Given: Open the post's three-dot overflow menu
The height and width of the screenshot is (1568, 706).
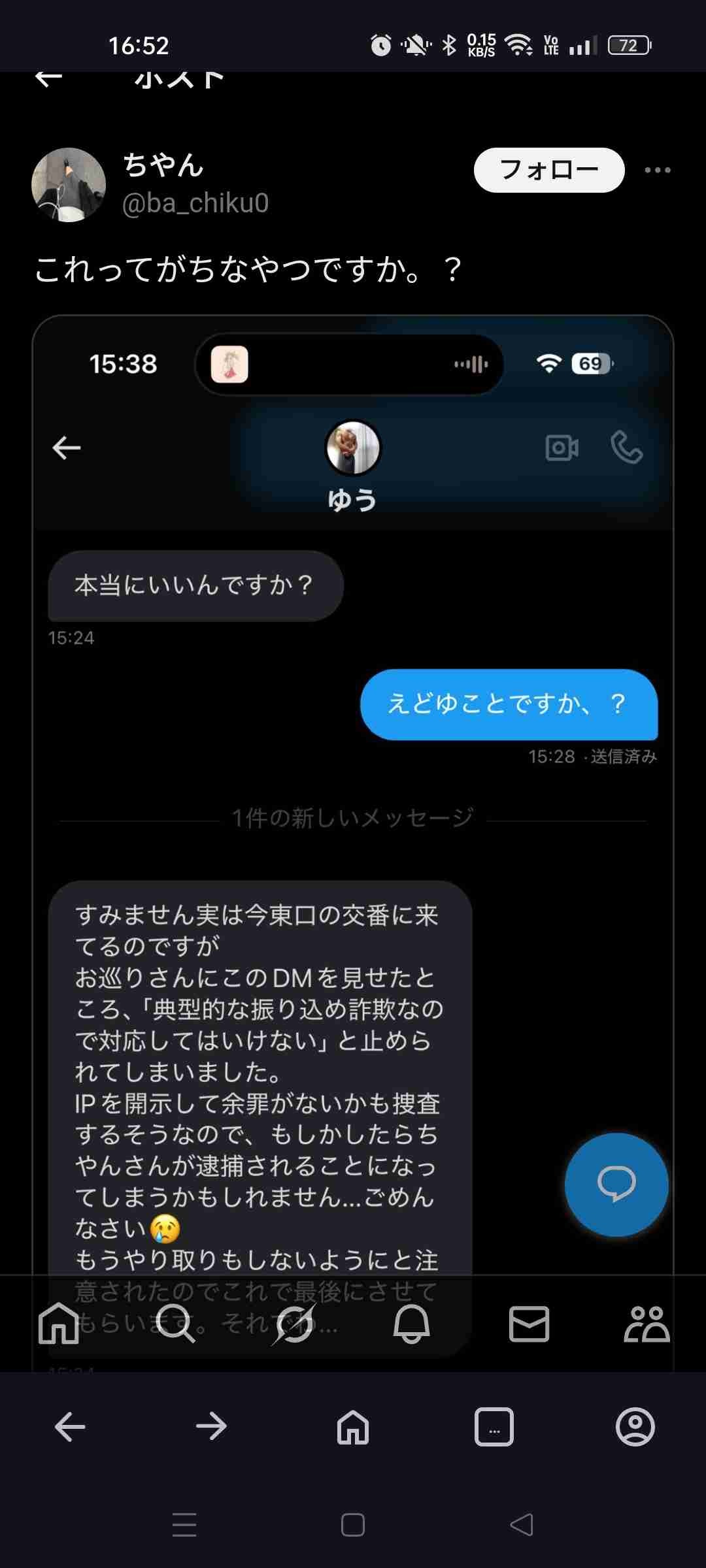Looking at the screenshot, I should [x=657, y=171].
